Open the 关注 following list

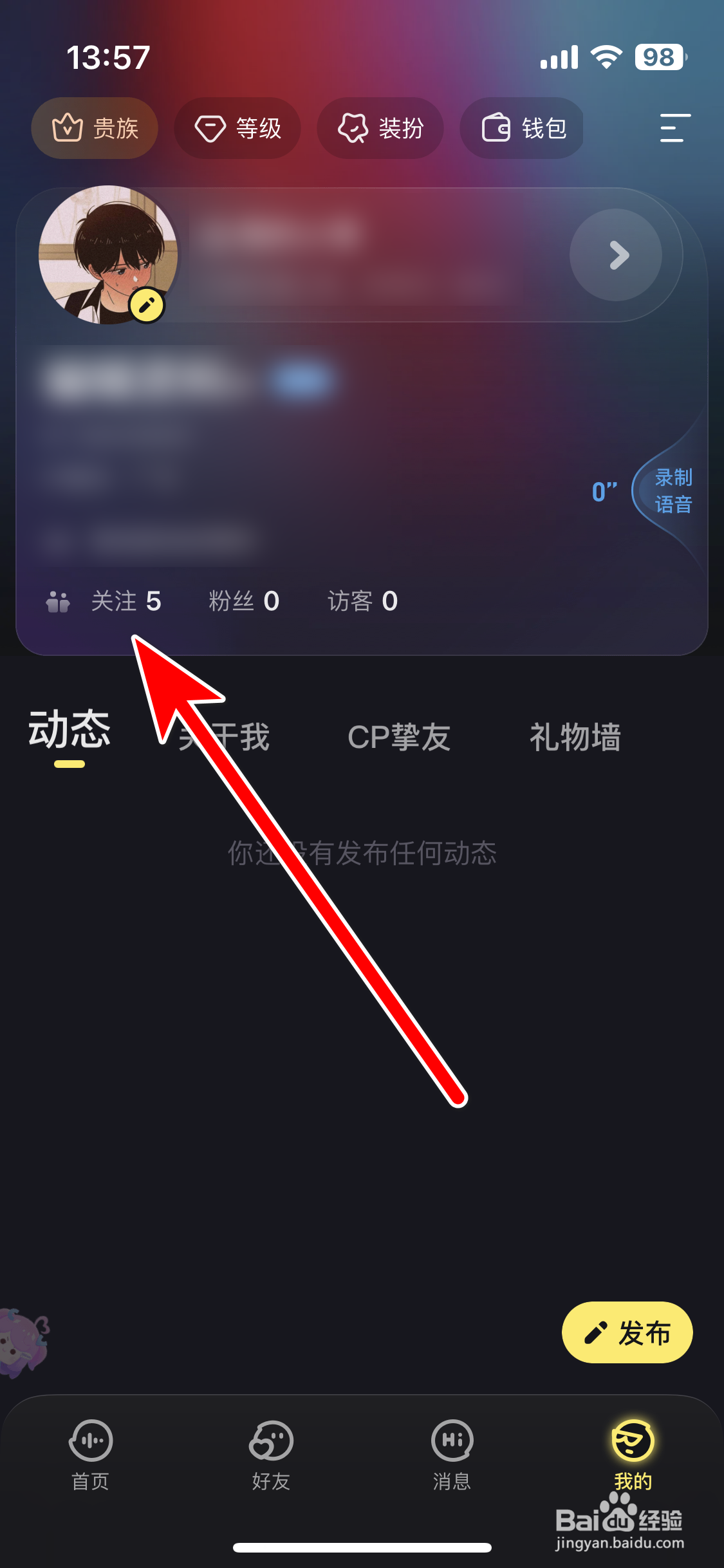[x=127, y=601]
